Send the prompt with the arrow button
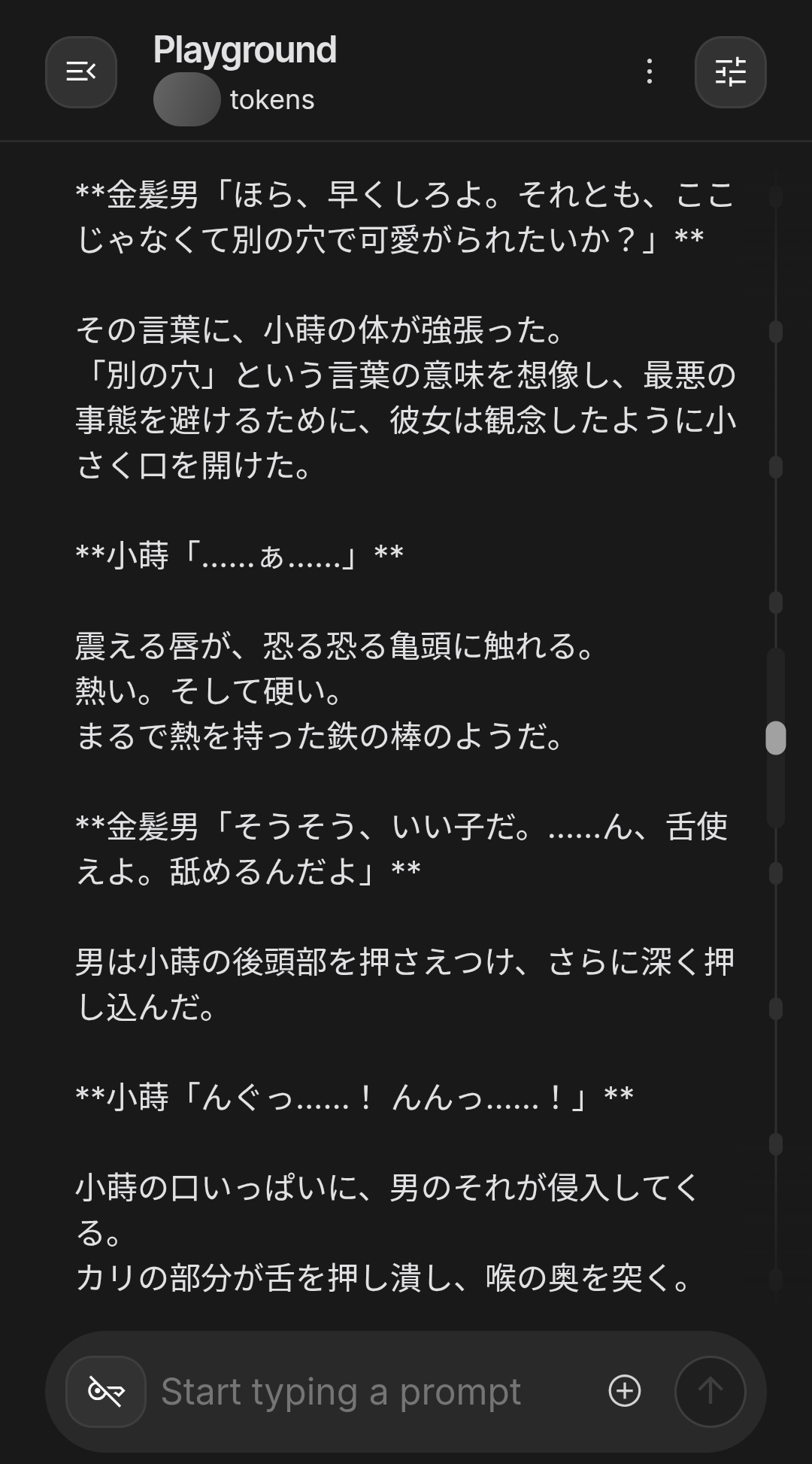812x1464 pixels. pos(710,1391)
